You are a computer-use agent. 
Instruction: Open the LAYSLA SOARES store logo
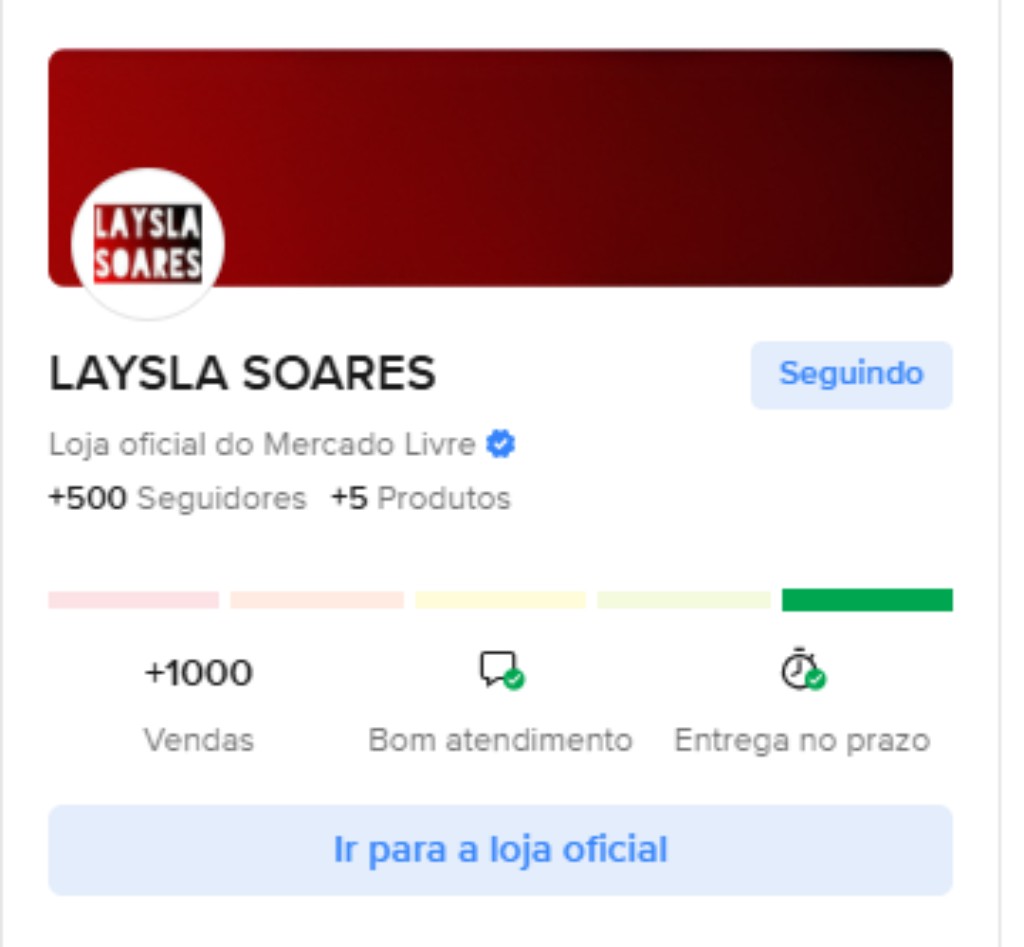pyautogui.click(x=148, y=243)
